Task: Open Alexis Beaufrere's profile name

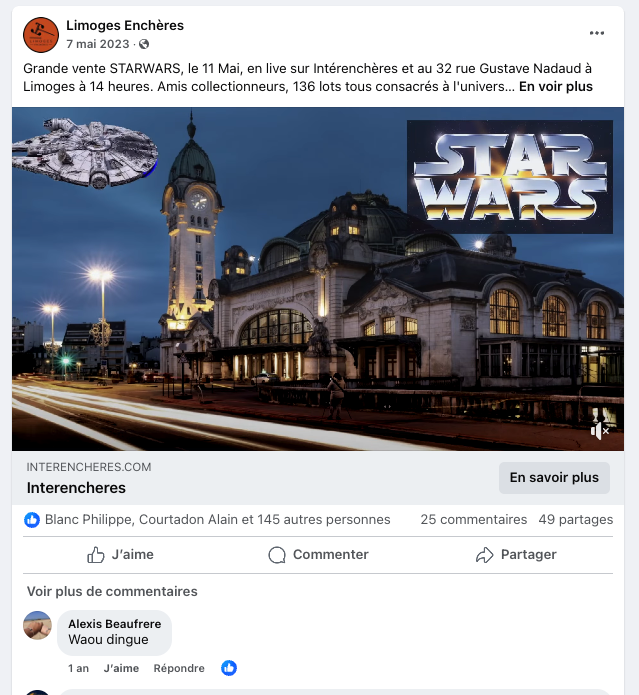Action: coord(114,624)
